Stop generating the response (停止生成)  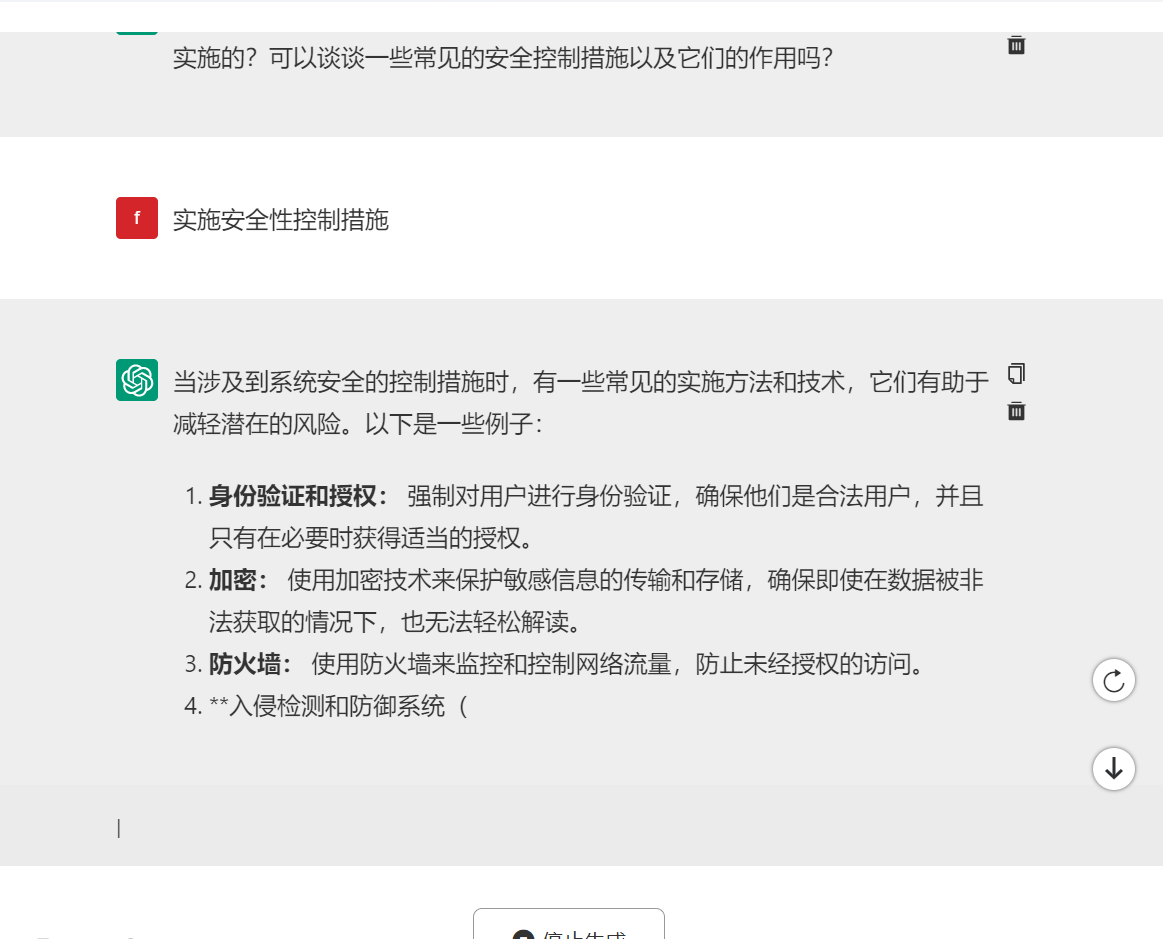pyautogui.click(x=568, y=928)
